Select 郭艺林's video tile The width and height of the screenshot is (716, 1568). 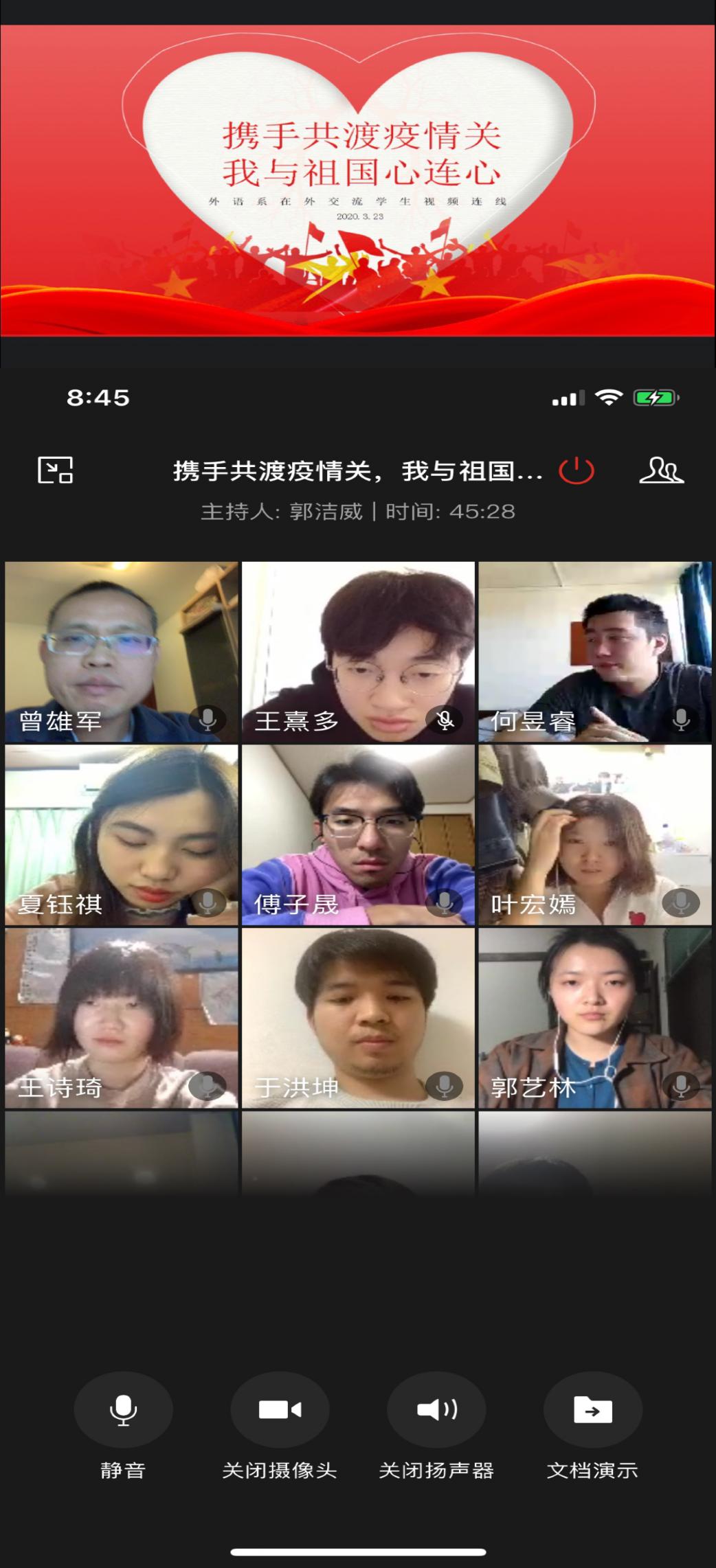pyautogui.click(x=594, y=1018)
